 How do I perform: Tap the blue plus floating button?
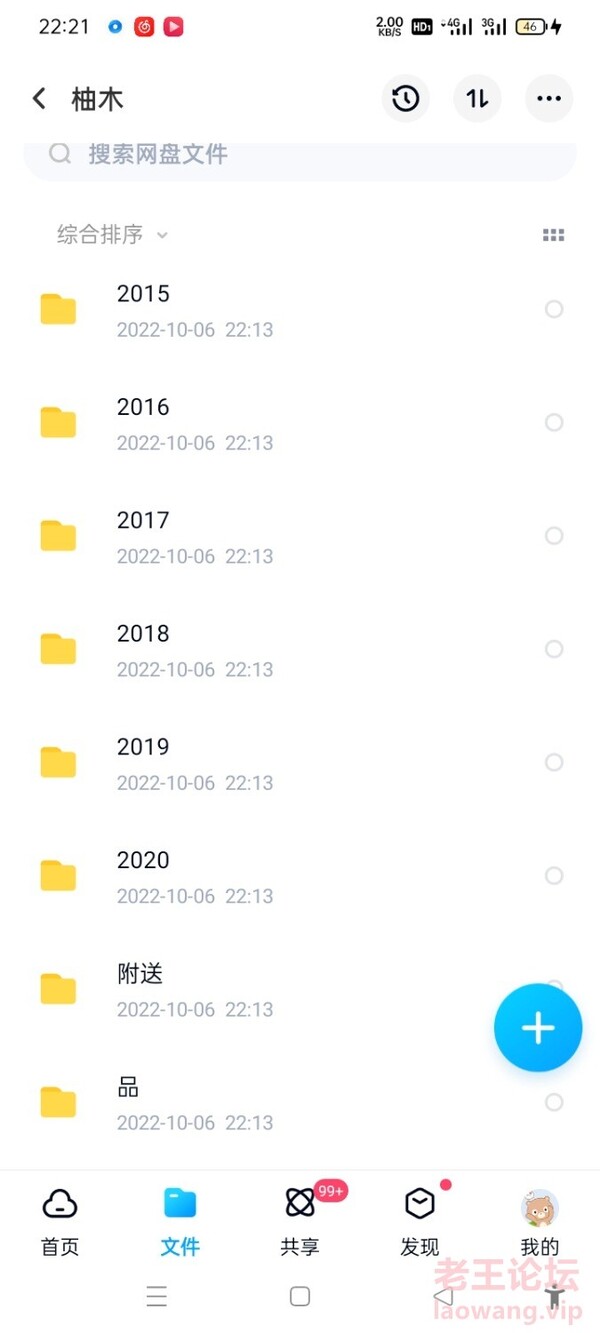[x=538, y=1027]
